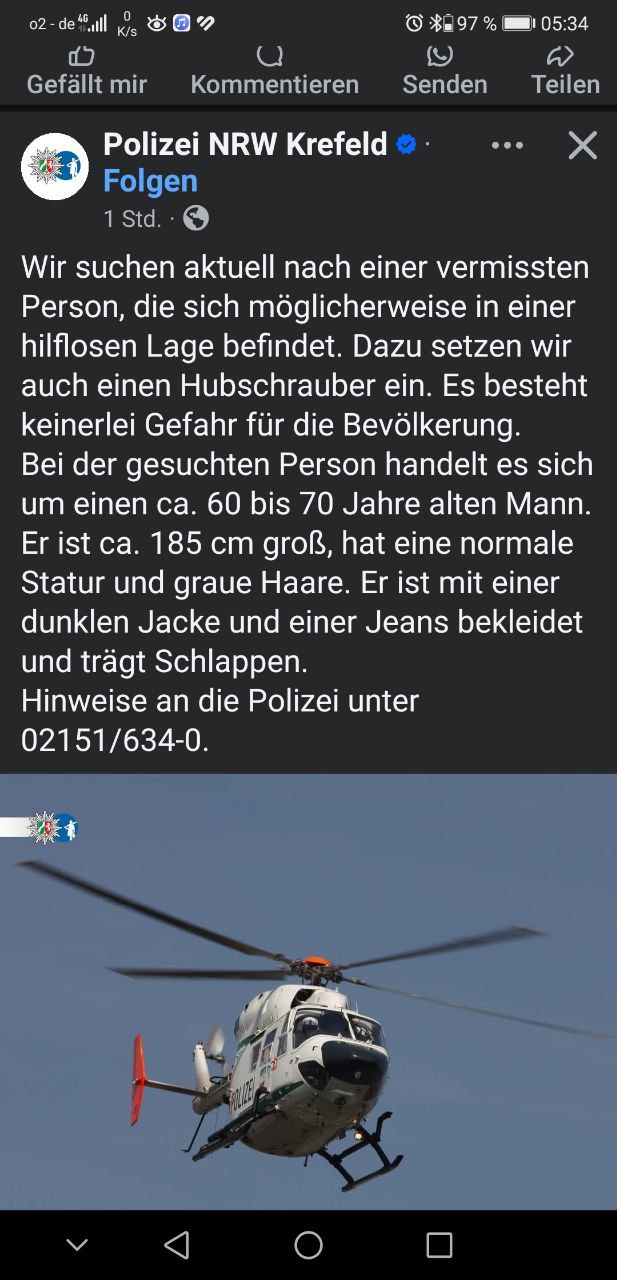Viewport: 617px width, 1280px height.
Task: Follow the page via Folgen
Action: pos(150,181)
